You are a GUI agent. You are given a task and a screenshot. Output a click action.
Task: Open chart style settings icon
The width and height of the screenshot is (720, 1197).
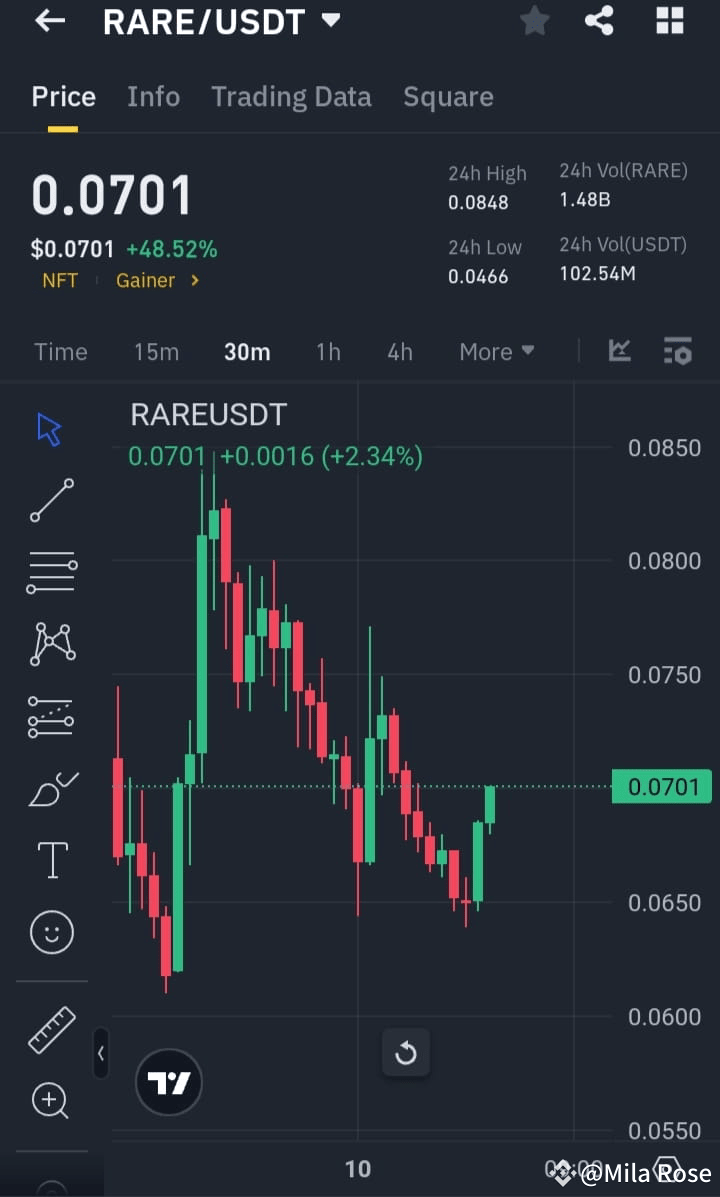click(620, 351)
